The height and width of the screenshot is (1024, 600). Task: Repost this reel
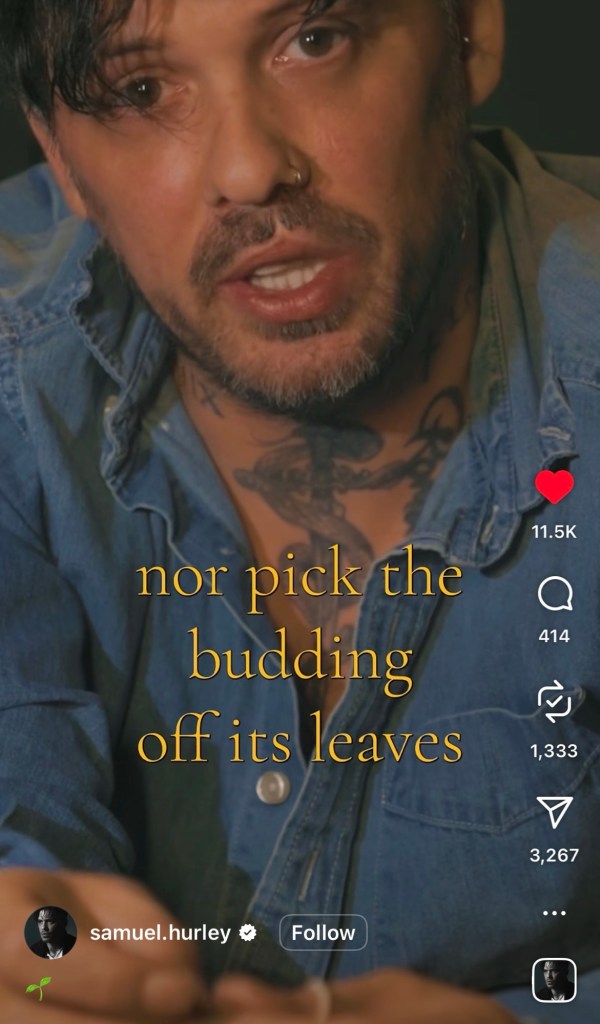pos(554,702)
